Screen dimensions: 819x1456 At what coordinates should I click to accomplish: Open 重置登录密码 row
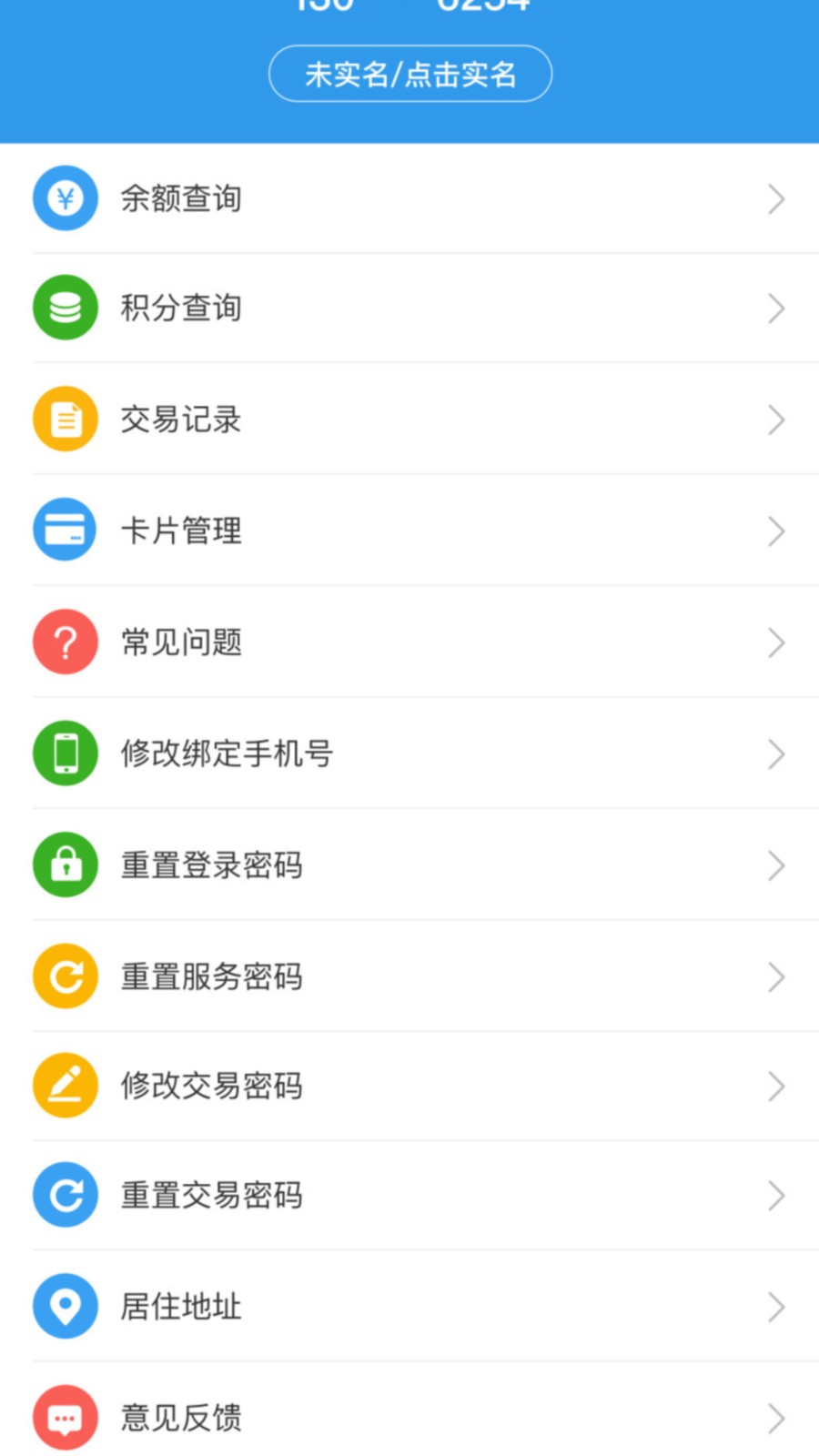pyautogui.click(x=409, y=865)
